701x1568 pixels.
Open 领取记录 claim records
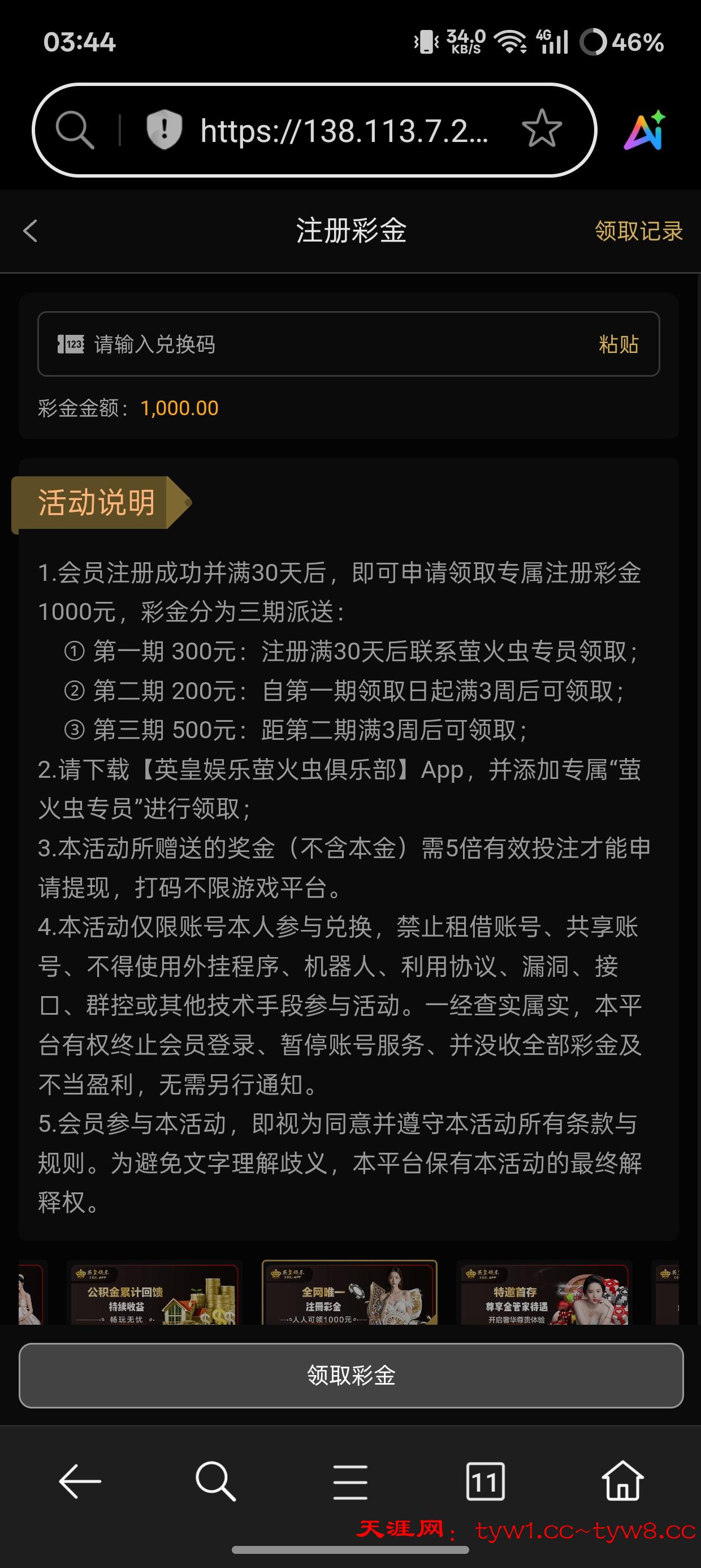(638, 231)
